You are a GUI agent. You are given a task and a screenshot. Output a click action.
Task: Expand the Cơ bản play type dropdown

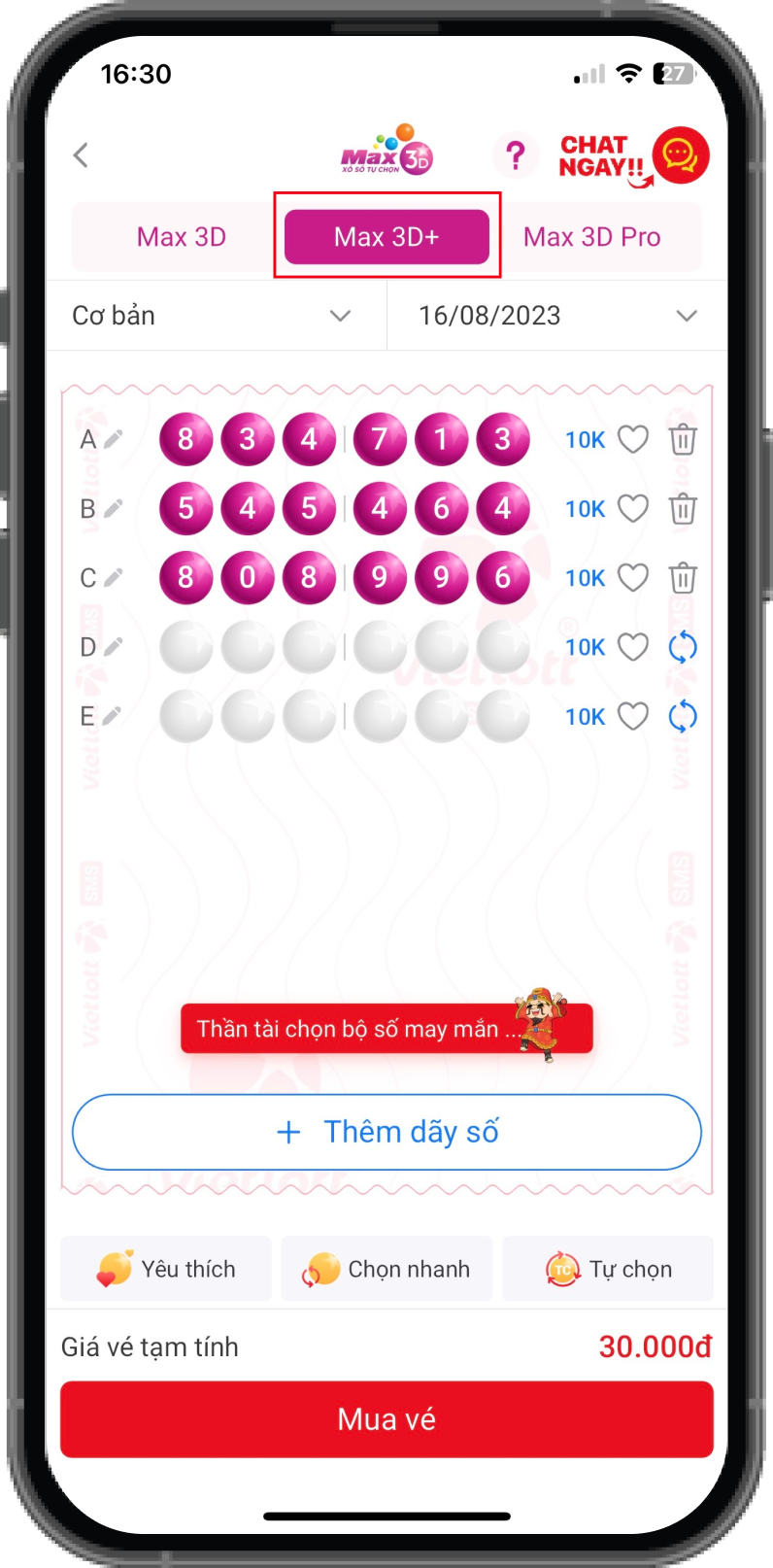coord(216,316)
